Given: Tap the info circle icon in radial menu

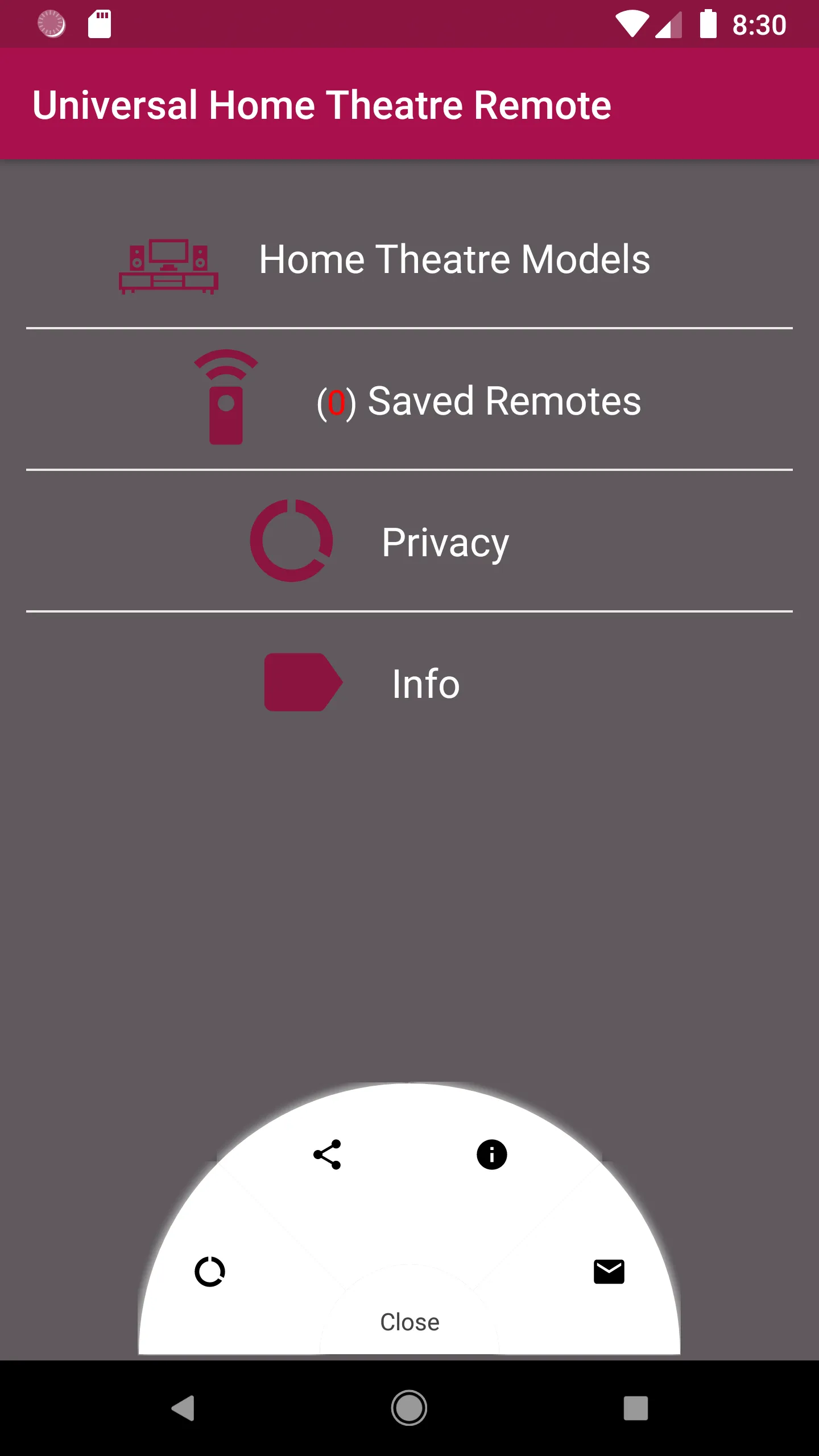Looking at the screenshot, I should pos(492,1155).
